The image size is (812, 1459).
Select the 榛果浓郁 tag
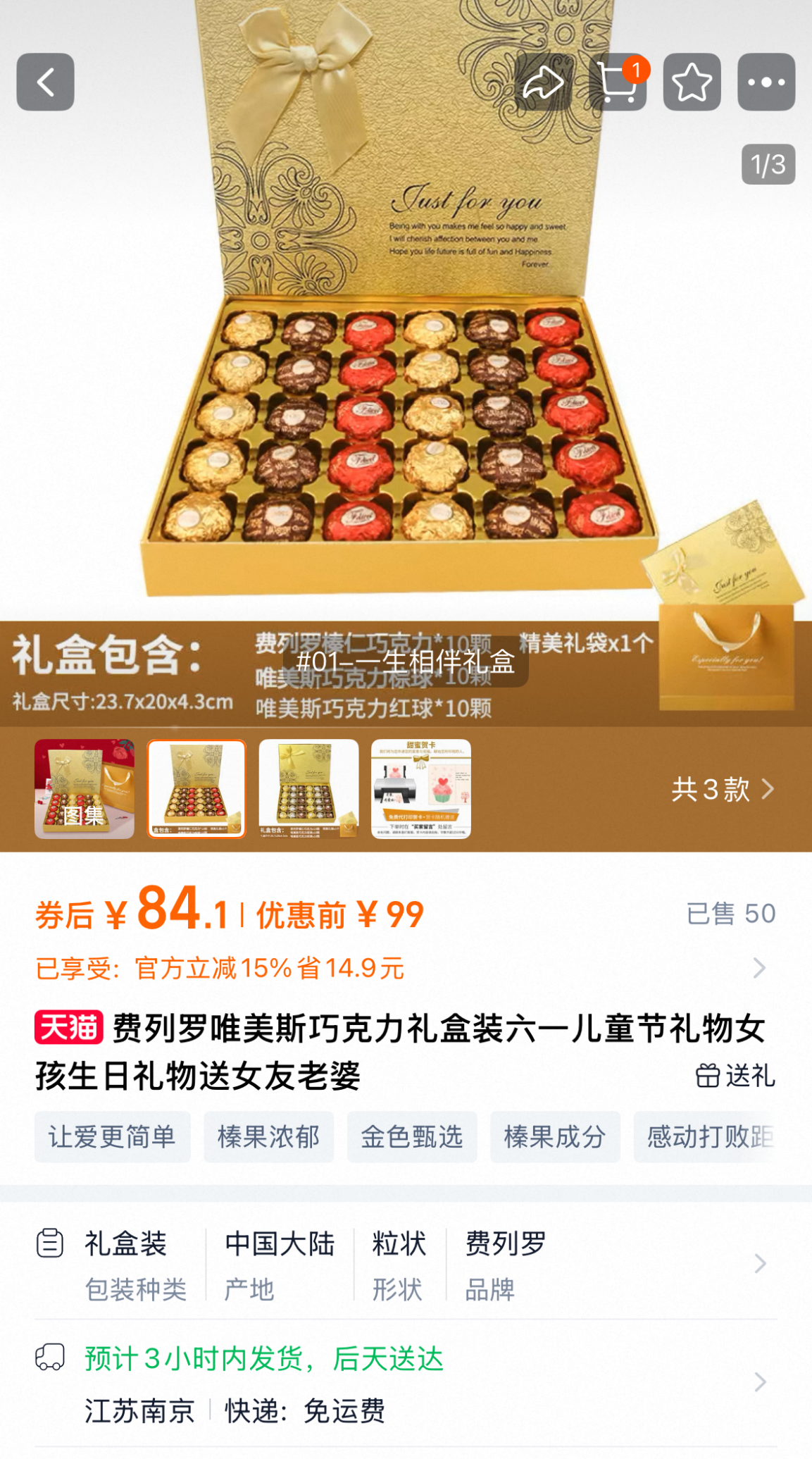pos(268,1136)
